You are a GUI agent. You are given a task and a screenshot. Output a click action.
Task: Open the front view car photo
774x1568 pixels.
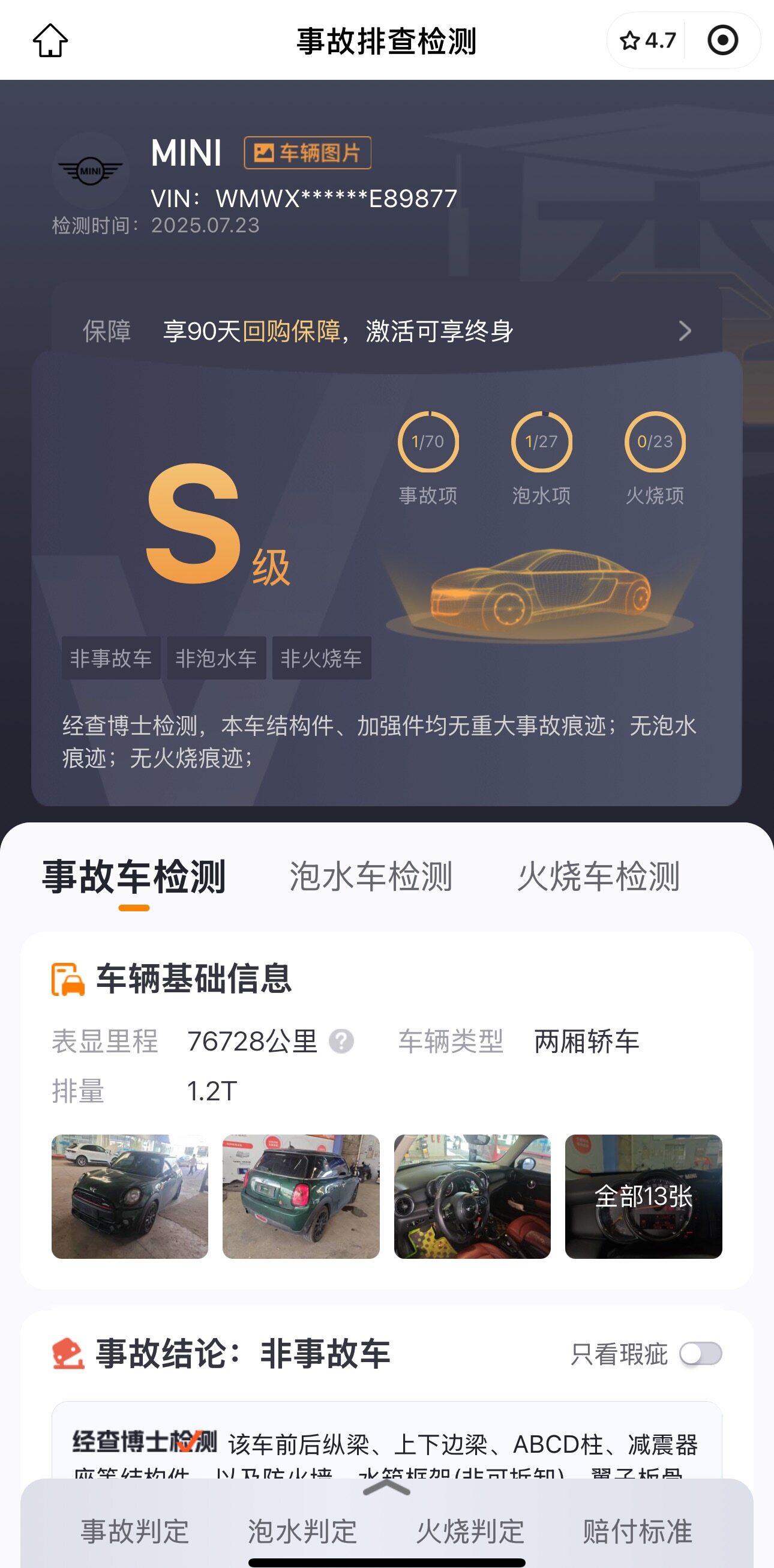click(x=130, y=1196)
